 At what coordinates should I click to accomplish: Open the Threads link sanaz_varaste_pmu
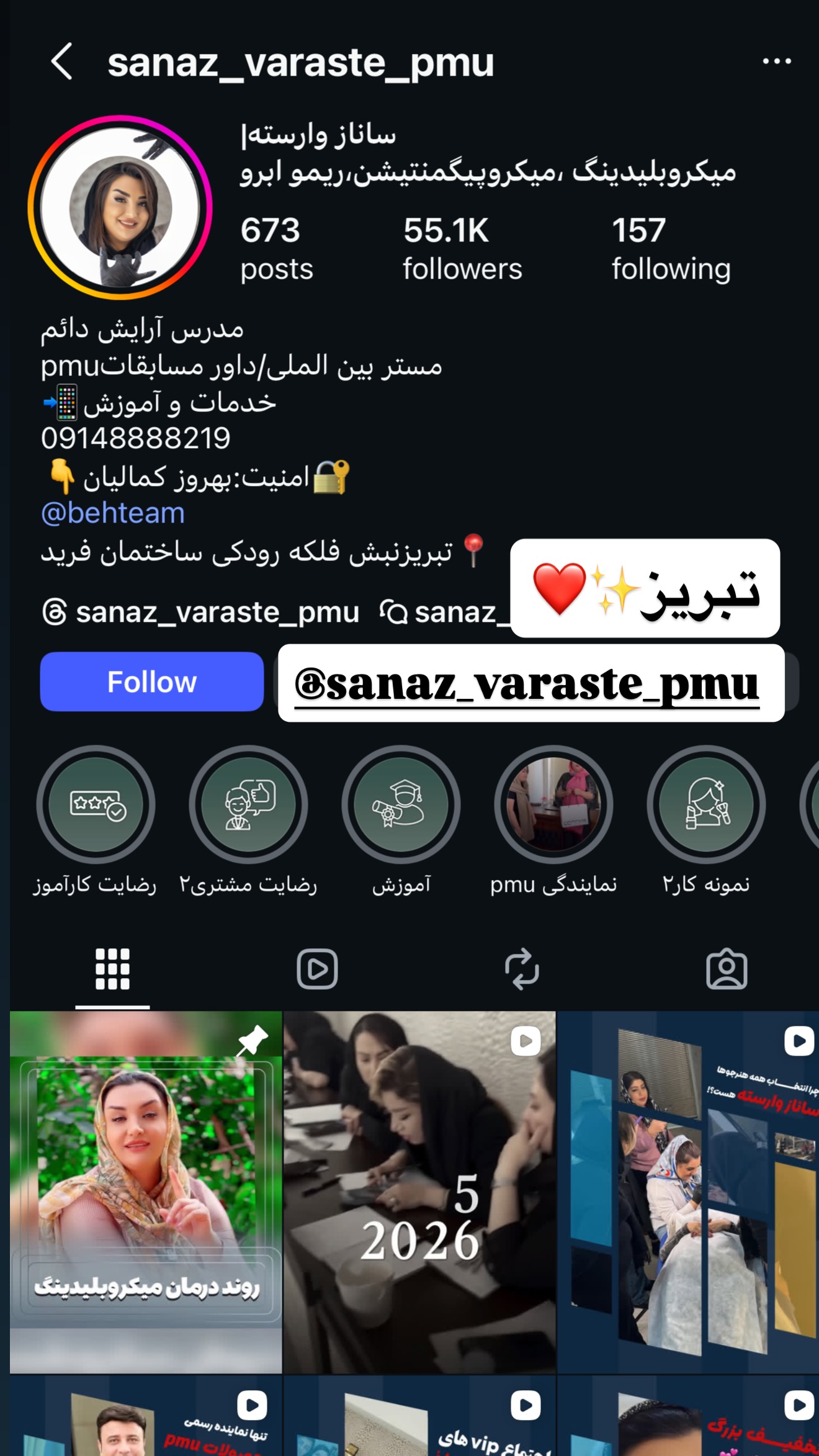[201, 613]
